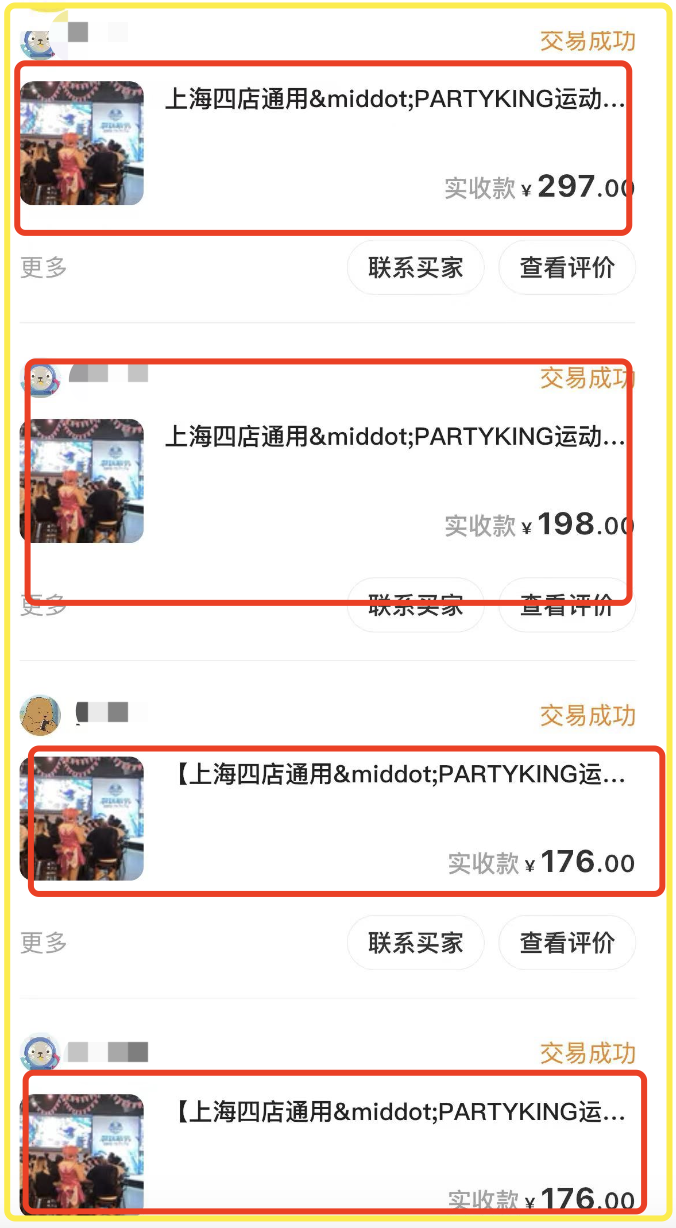Open the ¥297.00 PARTYKING order
This screenshot has height=1228, width=676.
[327, 143]
